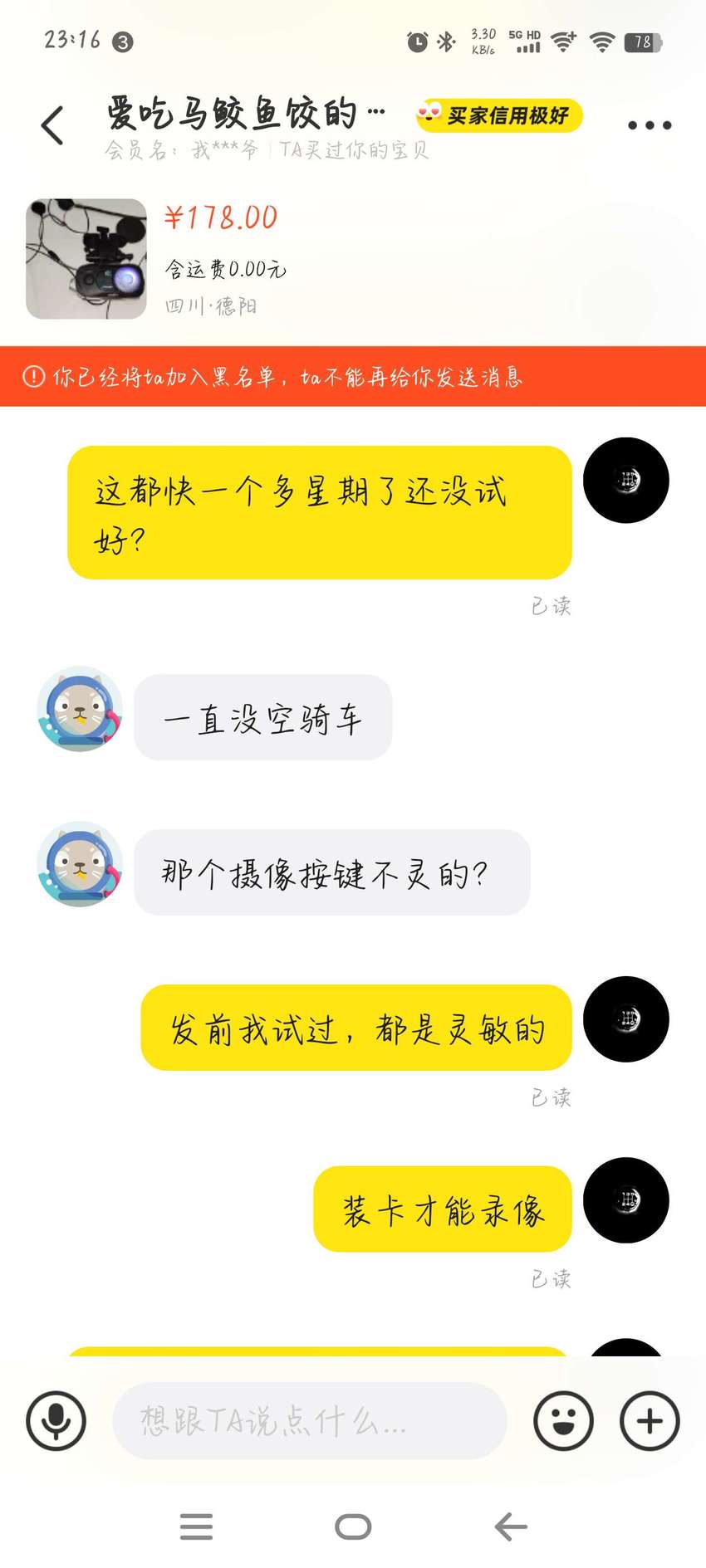Tap the voice input microphone

[x=56, y=1421]
